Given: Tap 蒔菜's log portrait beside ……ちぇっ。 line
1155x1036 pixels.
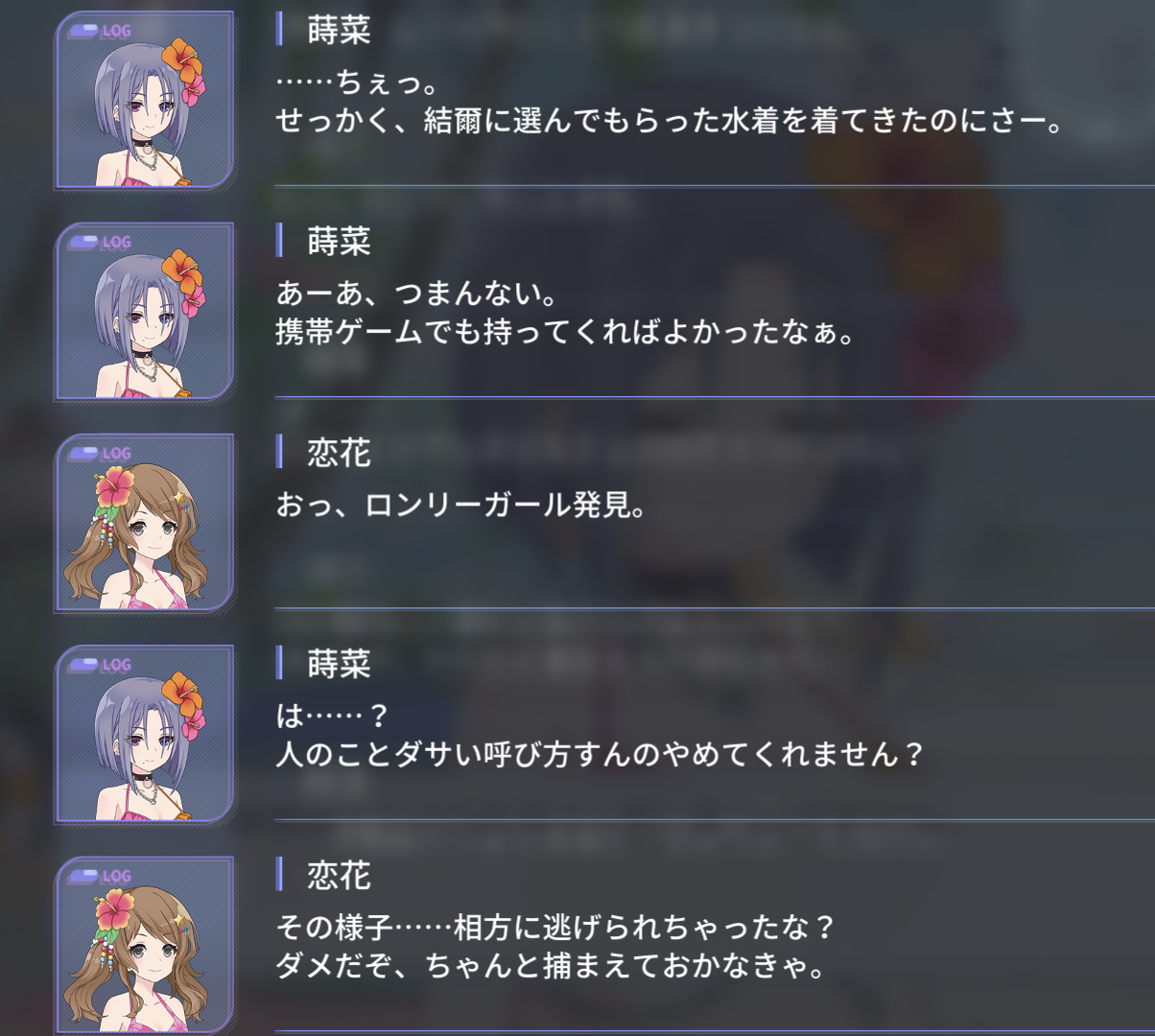Looking at the screenshot, I should click(145, 100).
